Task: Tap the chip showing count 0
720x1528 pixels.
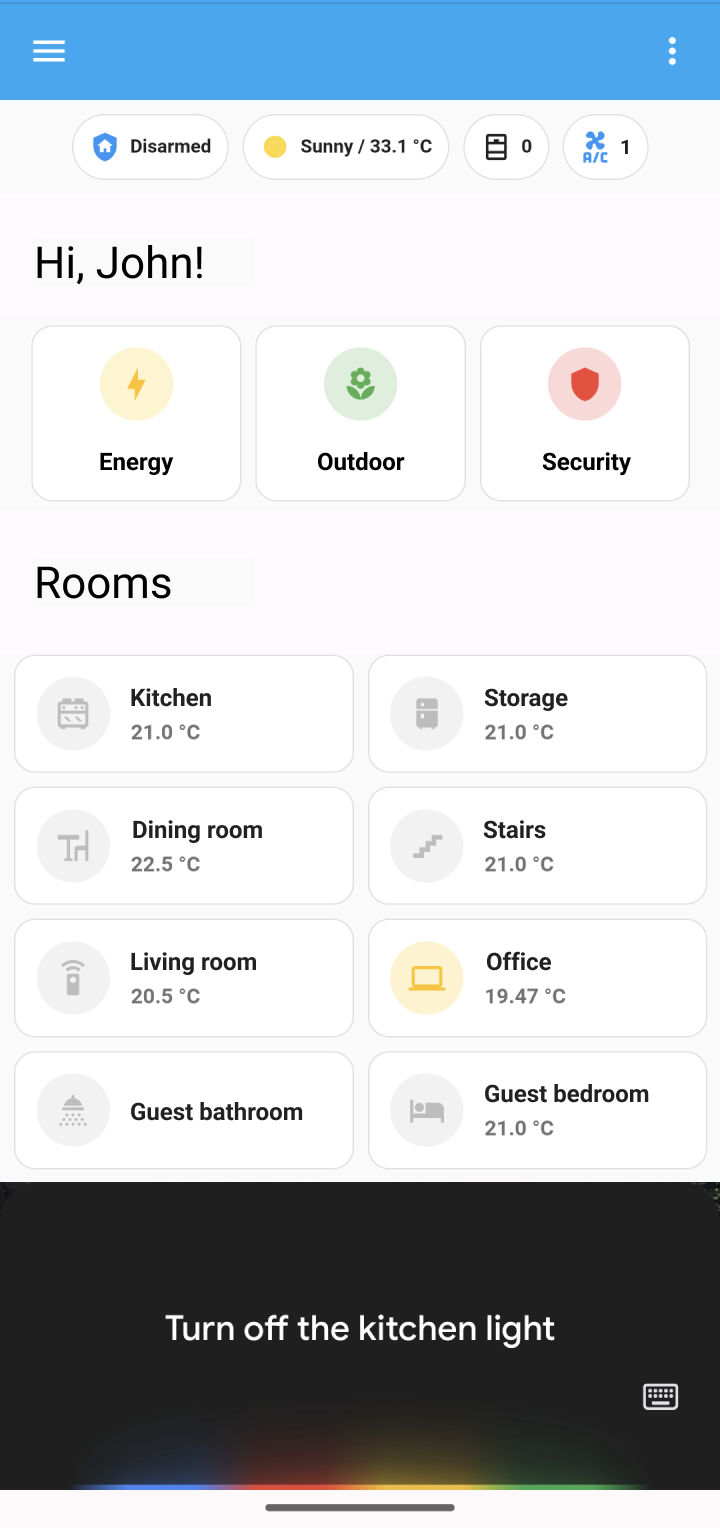Action: click(x=506, y=147)
